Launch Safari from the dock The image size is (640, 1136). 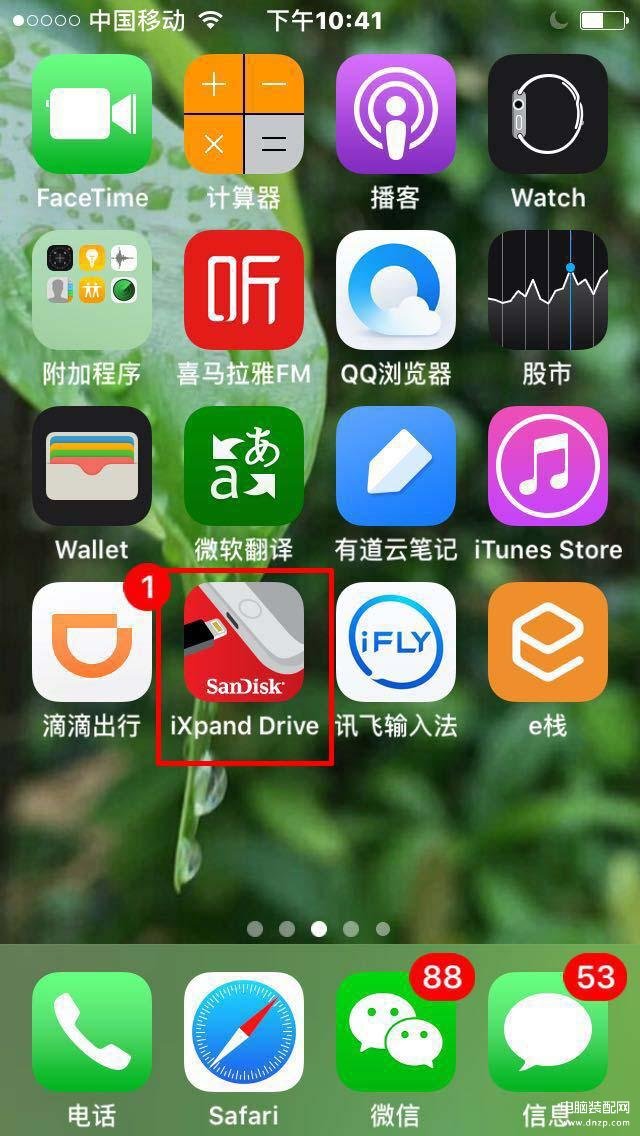[244, 1031]
